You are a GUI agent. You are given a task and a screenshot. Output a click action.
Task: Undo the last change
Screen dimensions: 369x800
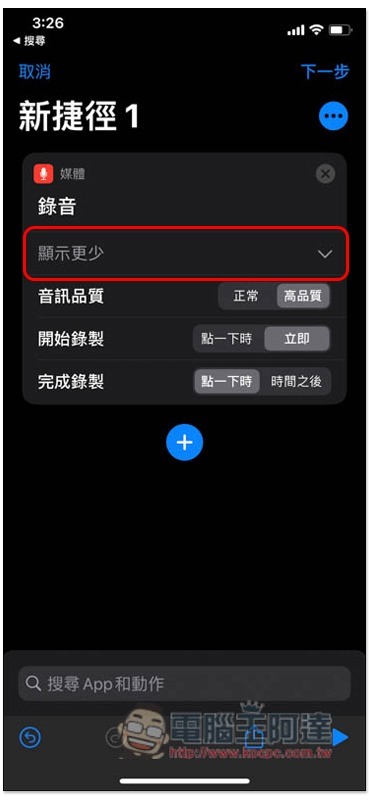pos(30,737)
